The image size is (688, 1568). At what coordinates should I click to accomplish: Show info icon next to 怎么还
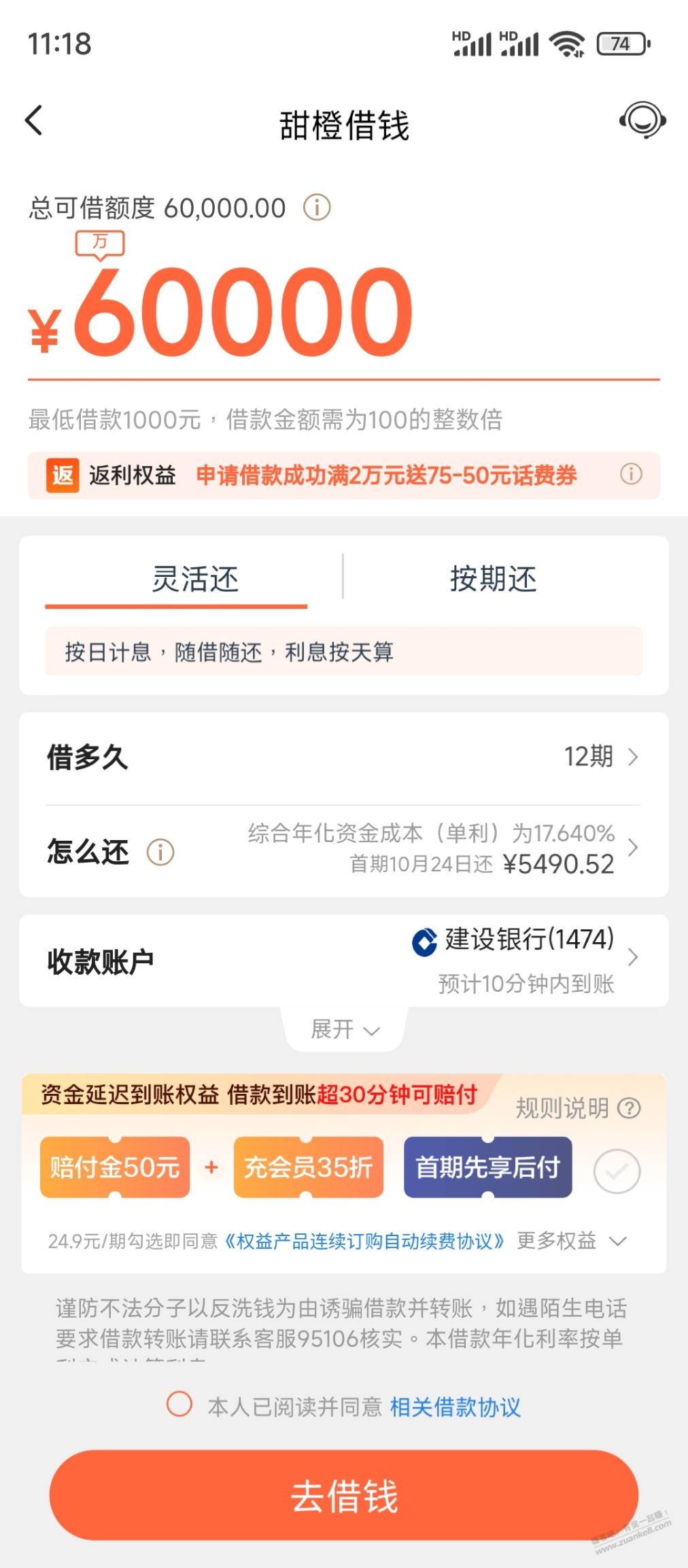click(160, 852)
